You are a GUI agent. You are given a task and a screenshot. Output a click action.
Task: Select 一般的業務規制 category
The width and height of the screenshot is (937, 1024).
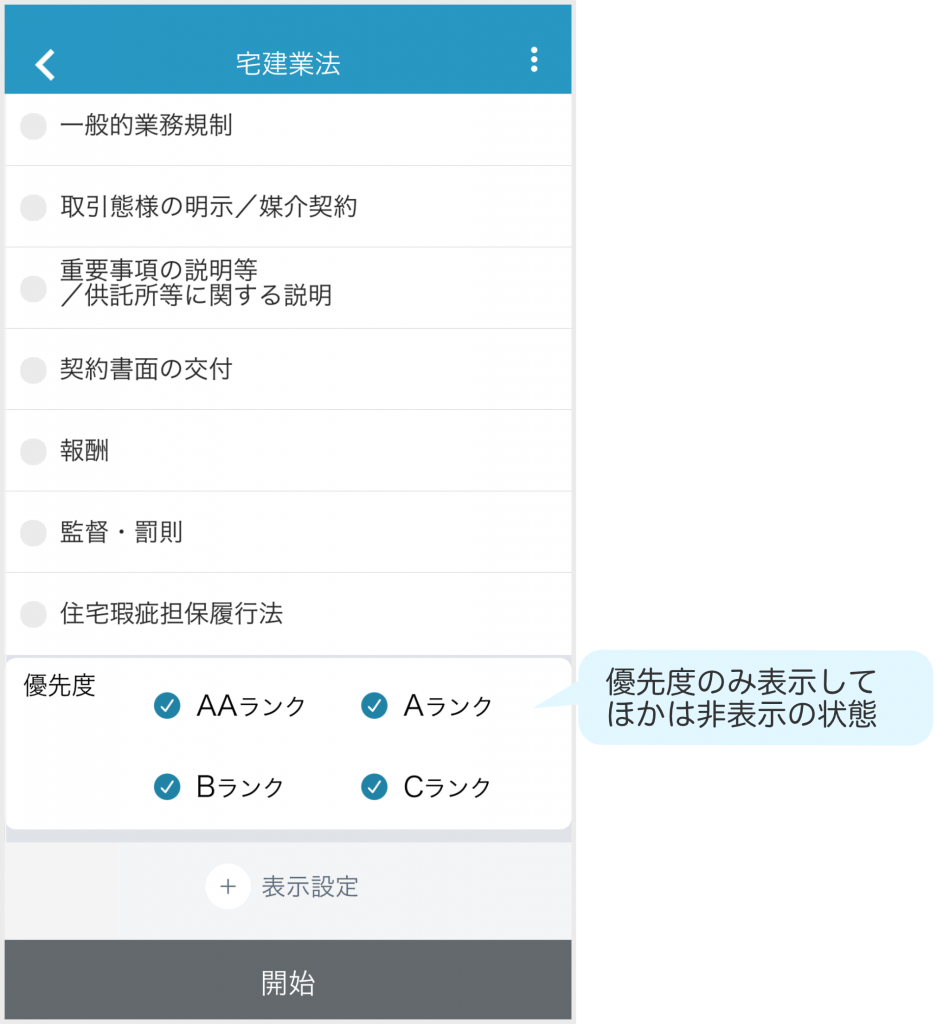coord(34,126)
